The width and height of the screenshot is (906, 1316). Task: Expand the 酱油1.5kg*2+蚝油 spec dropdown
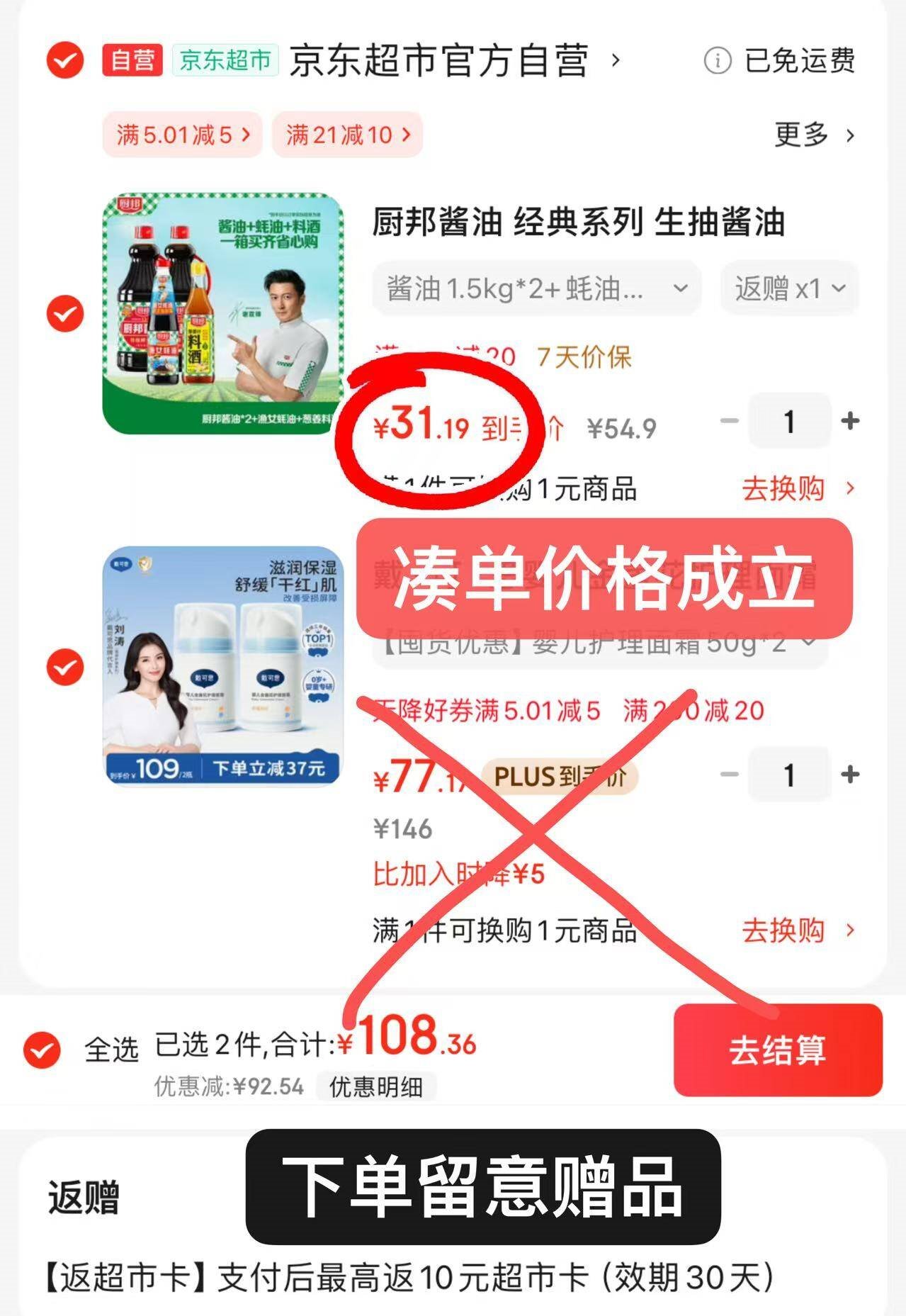(x=536, y=288)
